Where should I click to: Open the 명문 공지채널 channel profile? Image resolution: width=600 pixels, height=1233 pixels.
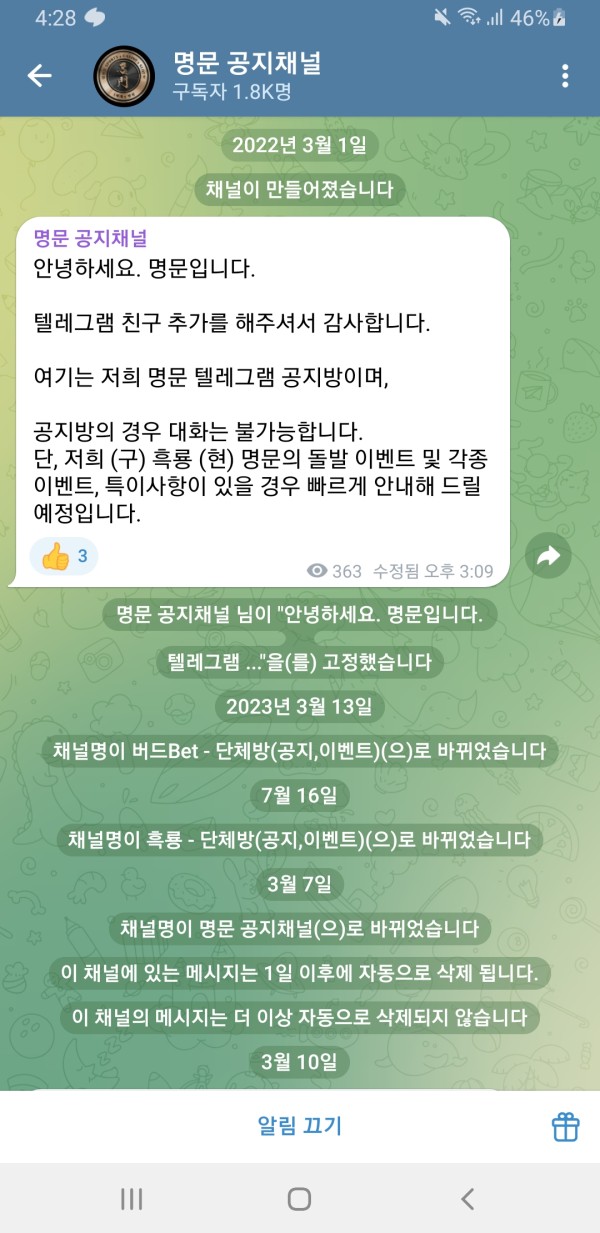pos(245,76)
